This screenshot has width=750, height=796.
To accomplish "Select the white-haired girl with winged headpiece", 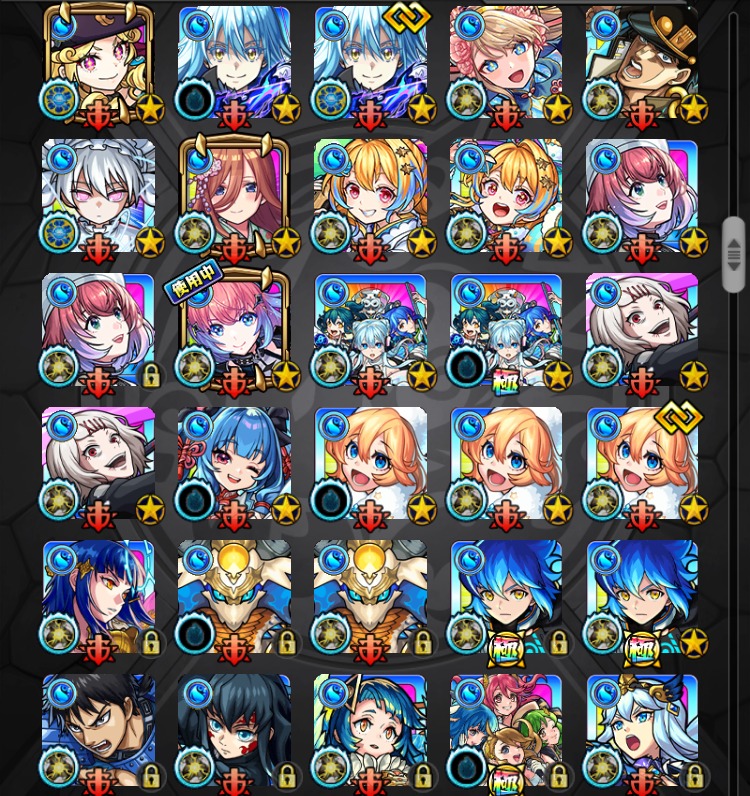I will 641,730.
